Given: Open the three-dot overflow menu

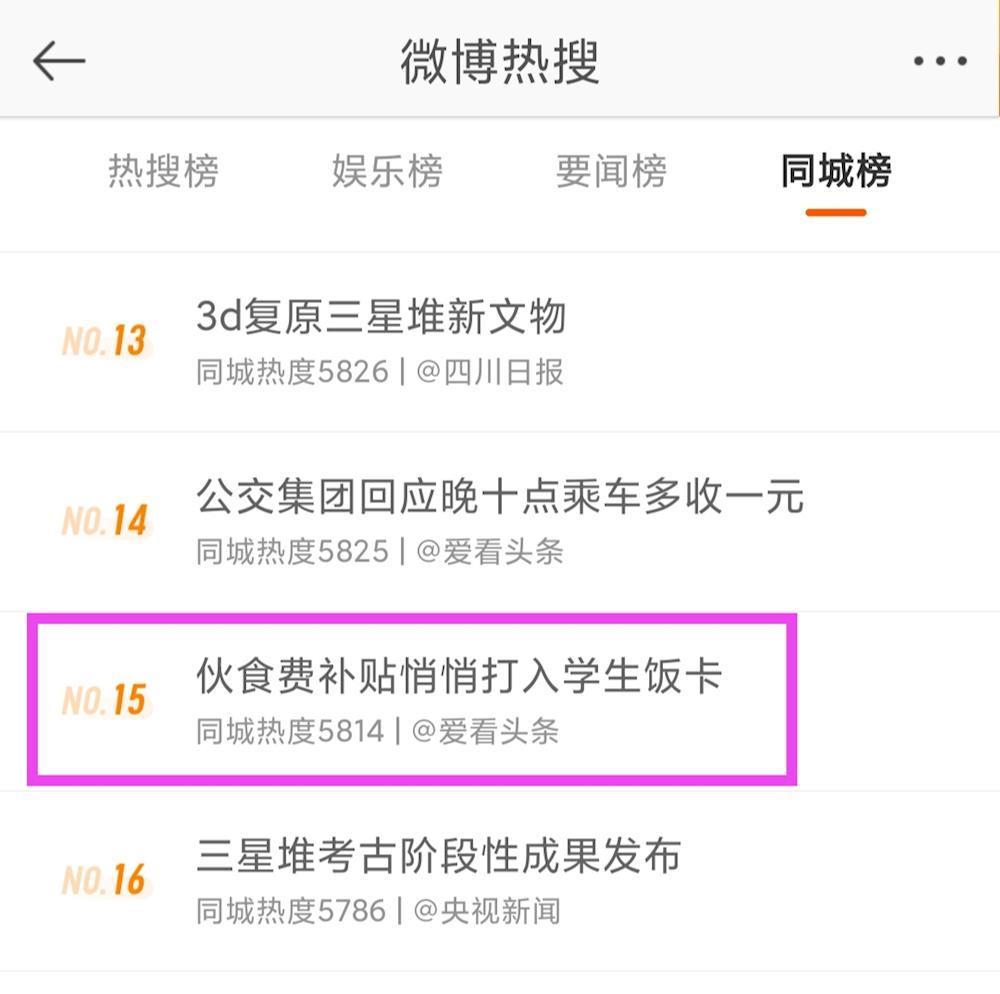Looking at the screenshot, I should (x=939, y=61).
